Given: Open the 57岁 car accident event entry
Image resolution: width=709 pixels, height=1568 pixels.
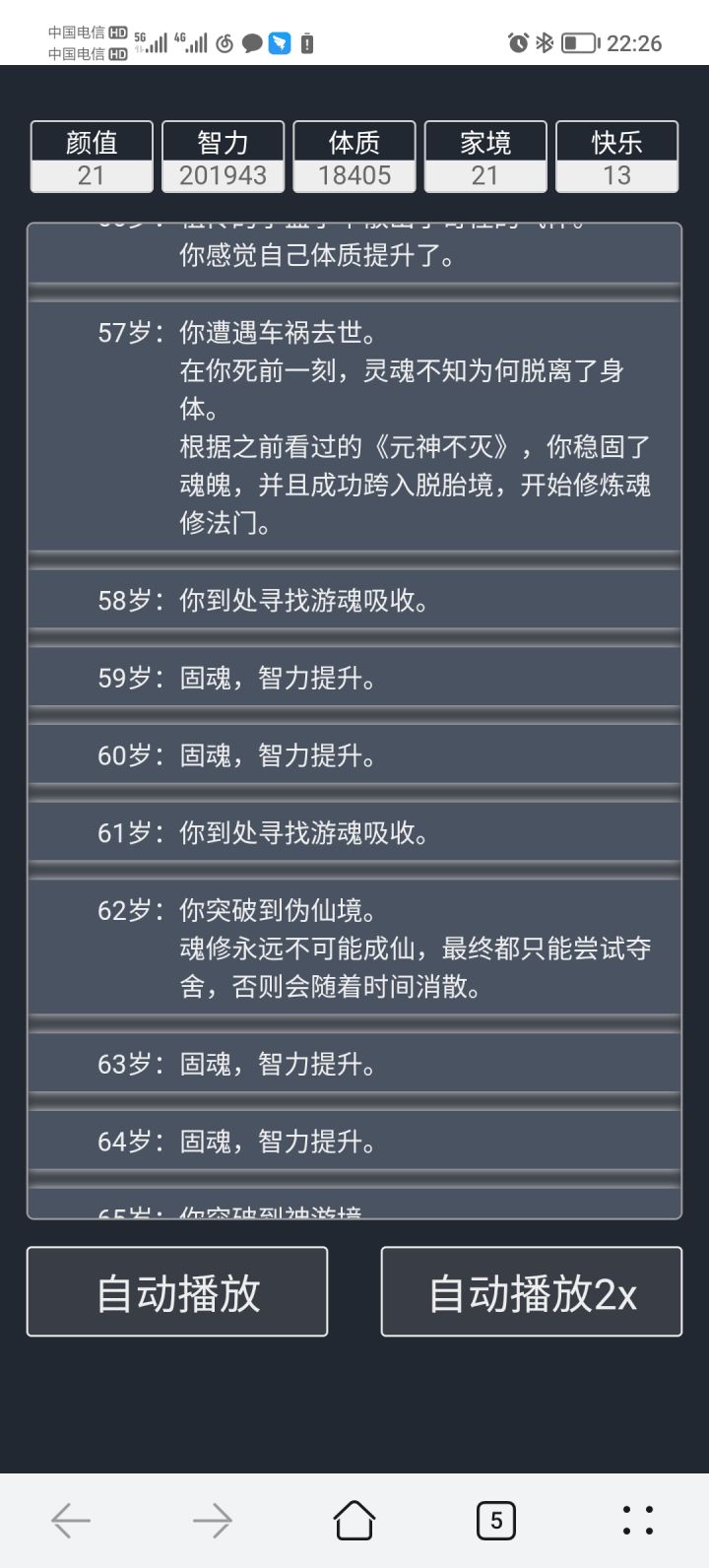Looking at the screenshot, I should point(354,428).
